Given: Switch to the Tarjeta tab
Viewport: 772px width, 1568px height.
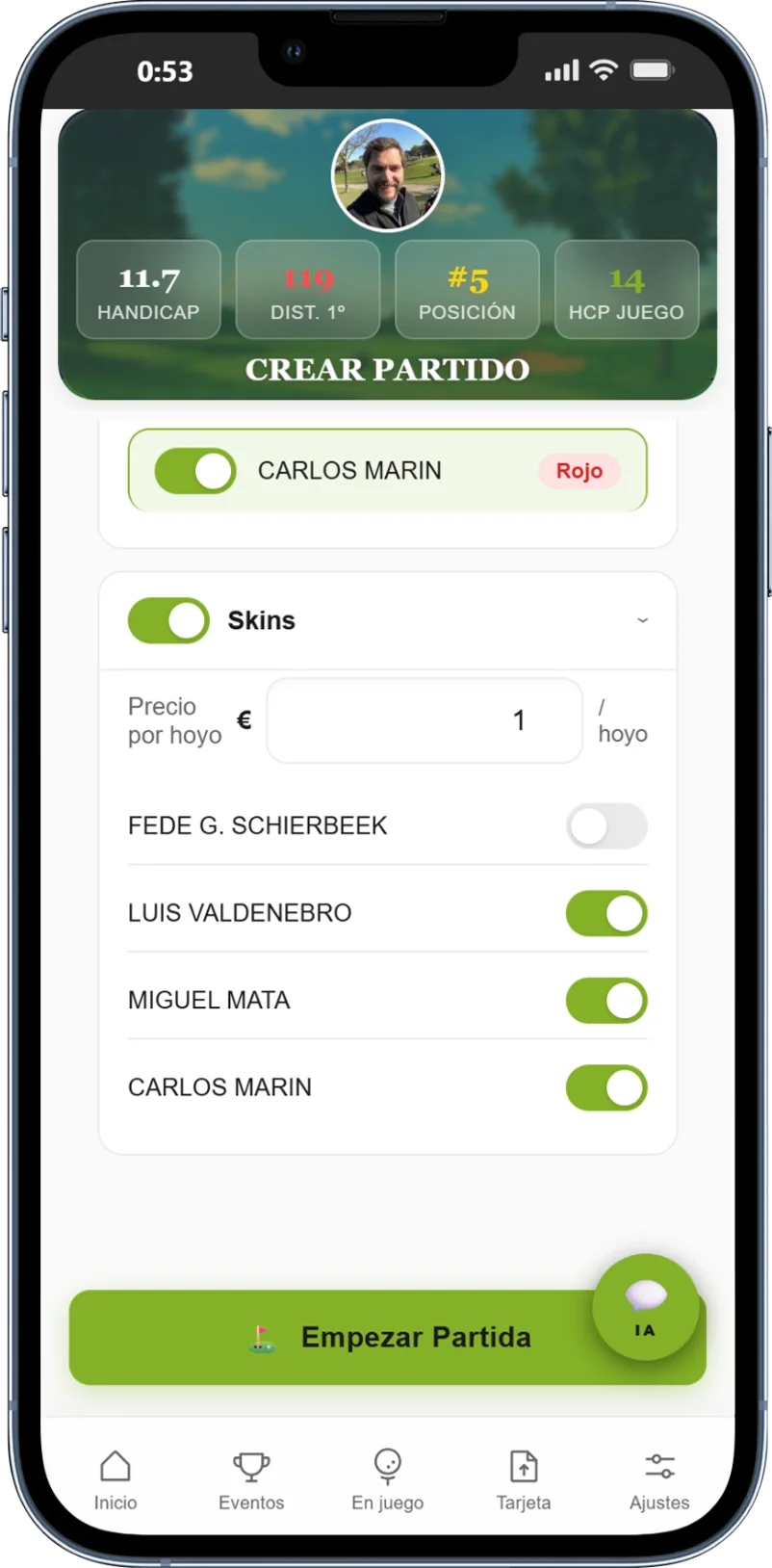Looking at the screenshot, I should click(524, 1480).
